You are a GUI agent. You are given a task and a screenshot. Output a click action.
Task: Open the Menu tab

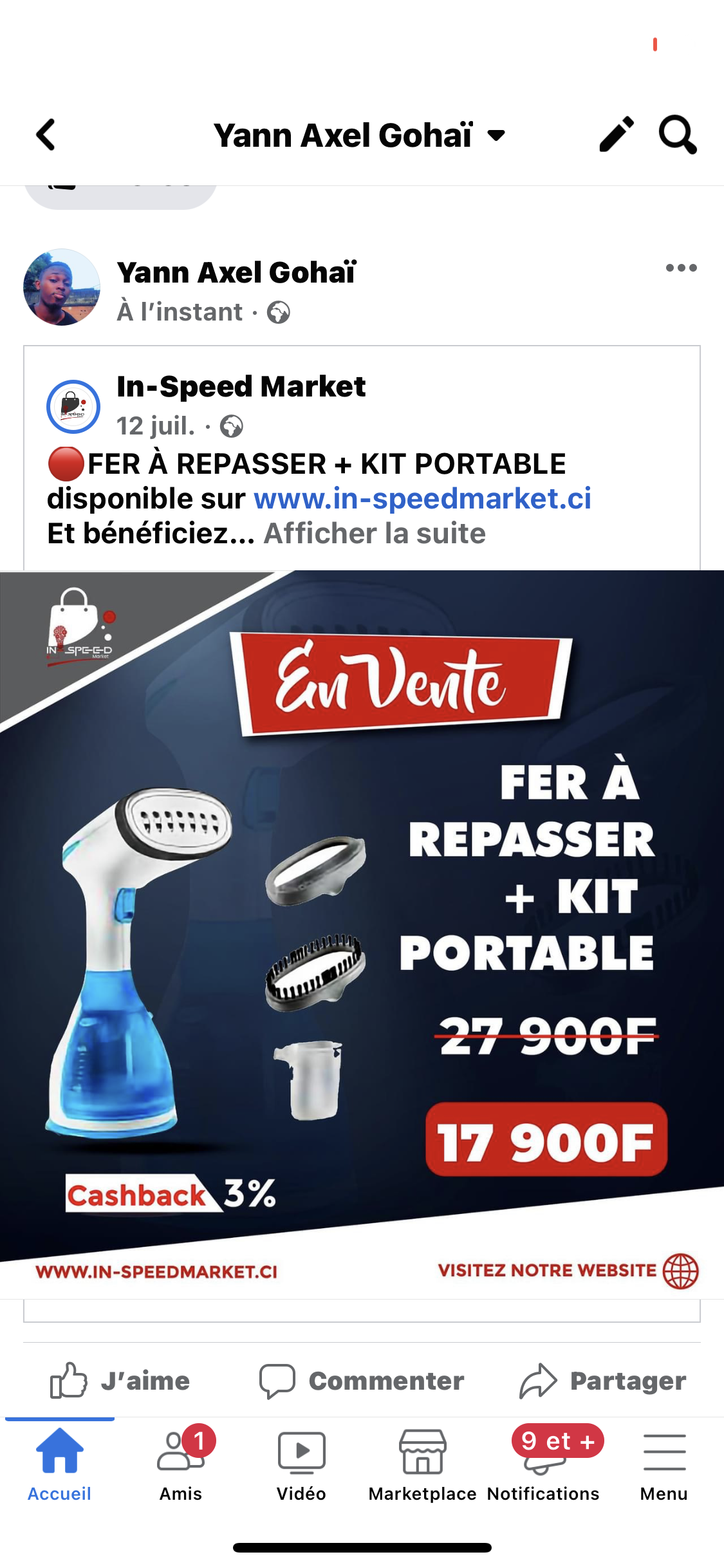pos(664,1465)
